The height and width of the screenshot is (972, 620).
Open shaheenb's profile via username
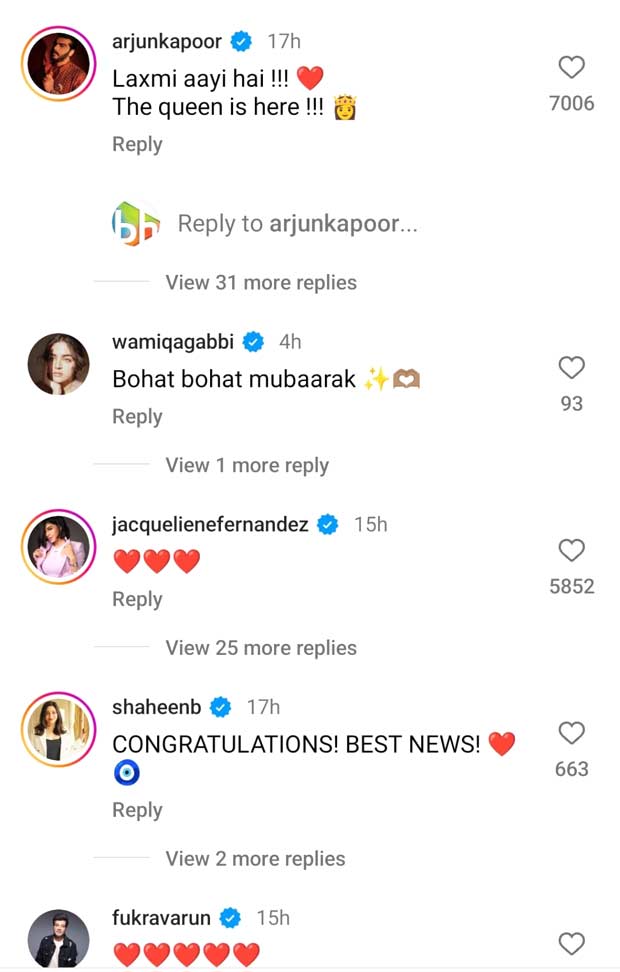tap(156, 707)
